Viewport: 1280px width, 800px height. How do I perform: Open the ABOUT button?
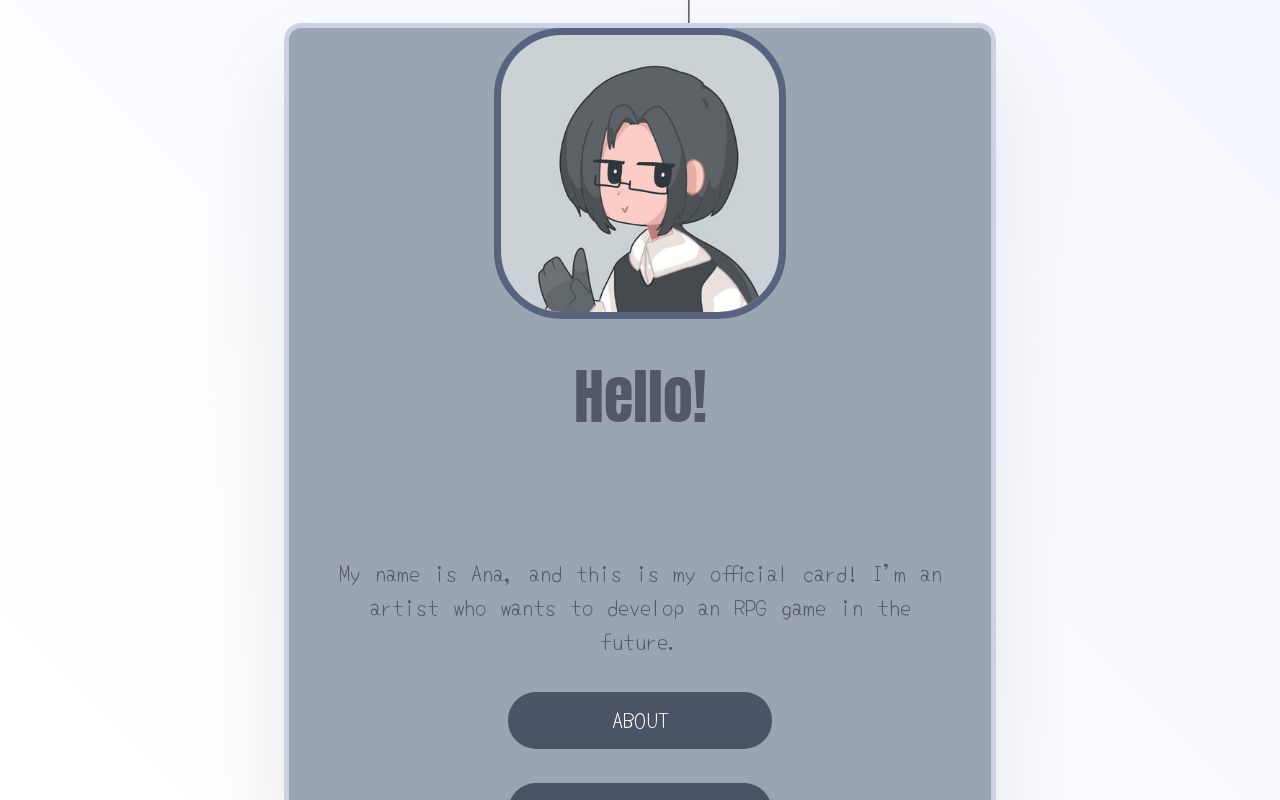(x=640, y=720)
